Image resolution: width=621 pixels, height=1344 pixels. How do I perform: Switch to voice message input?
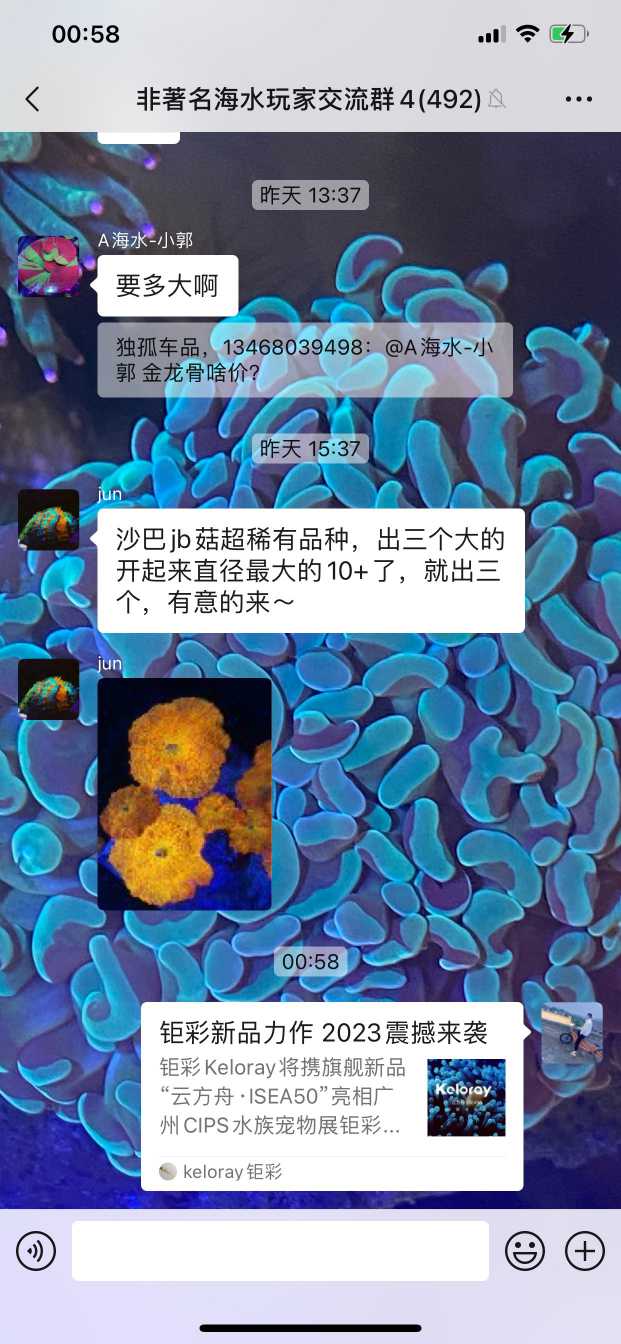[36, 1251]
